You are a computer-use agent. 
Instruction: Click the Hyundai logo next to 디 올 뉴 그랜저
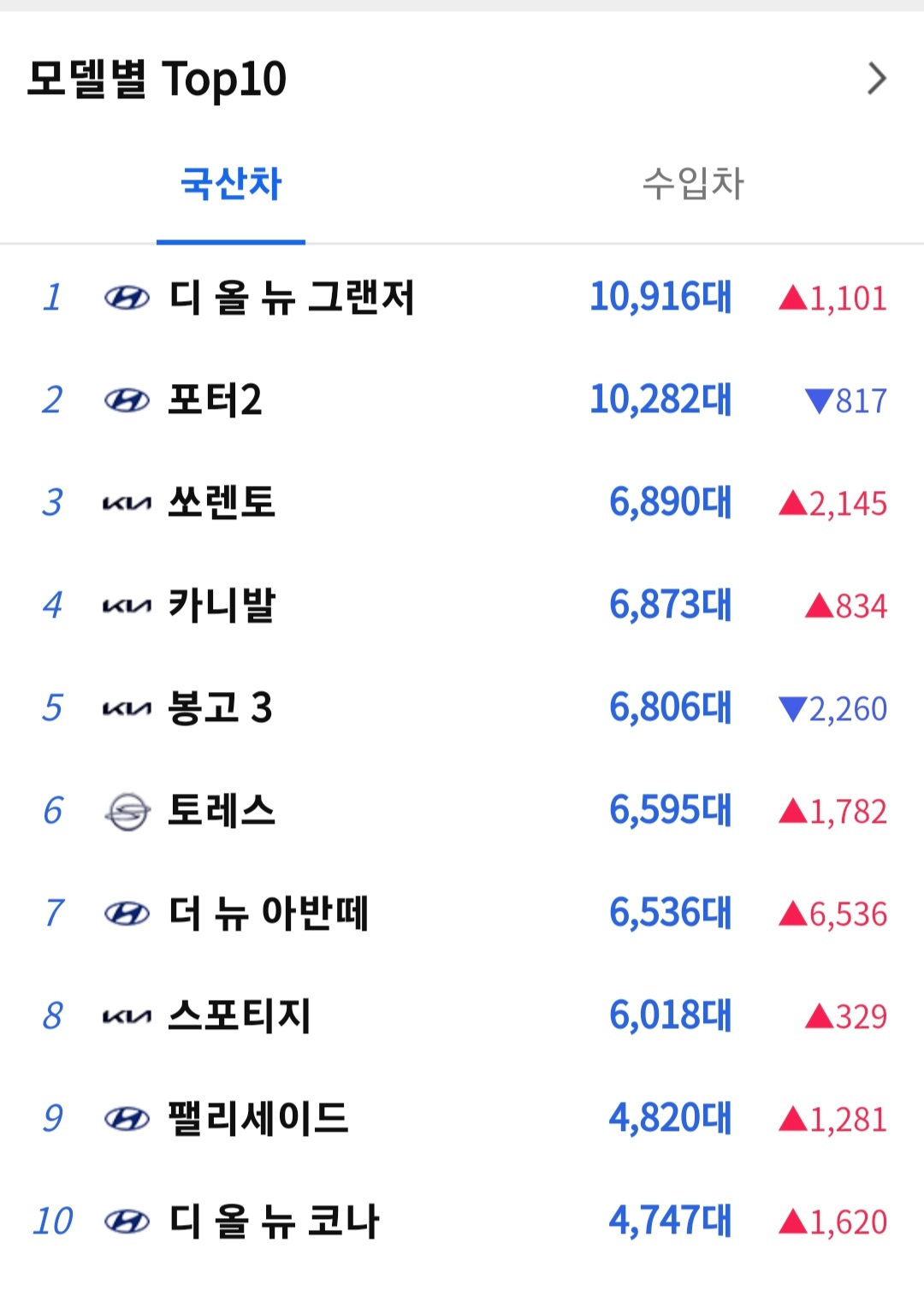coord(126,299)
